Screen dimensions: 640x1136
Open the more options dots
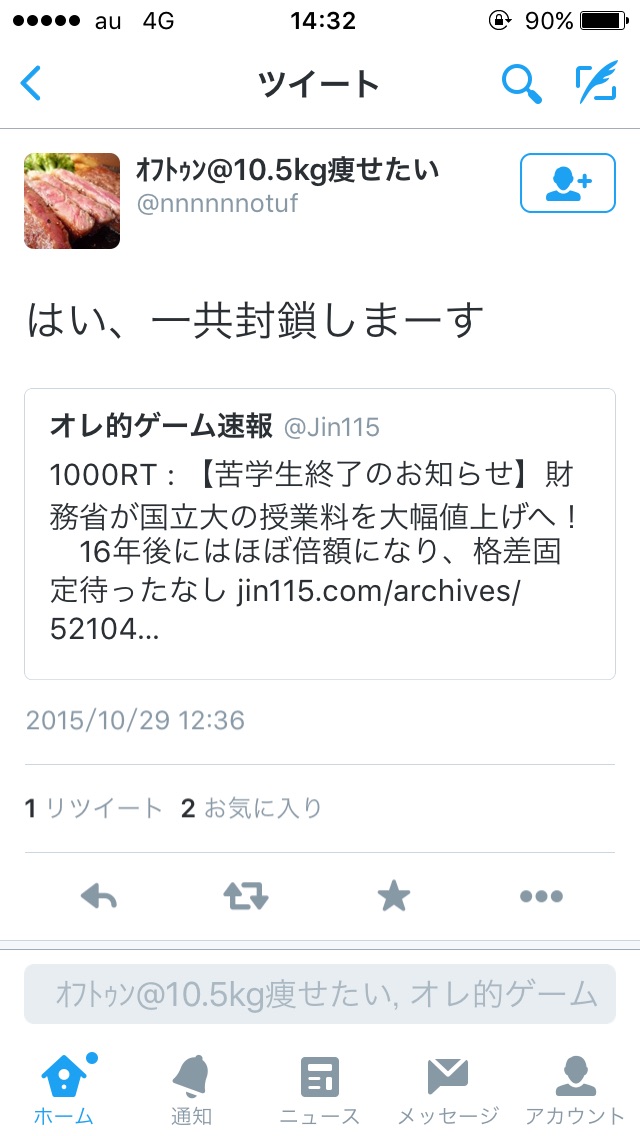pyautogui.click(x=541, y=897)
